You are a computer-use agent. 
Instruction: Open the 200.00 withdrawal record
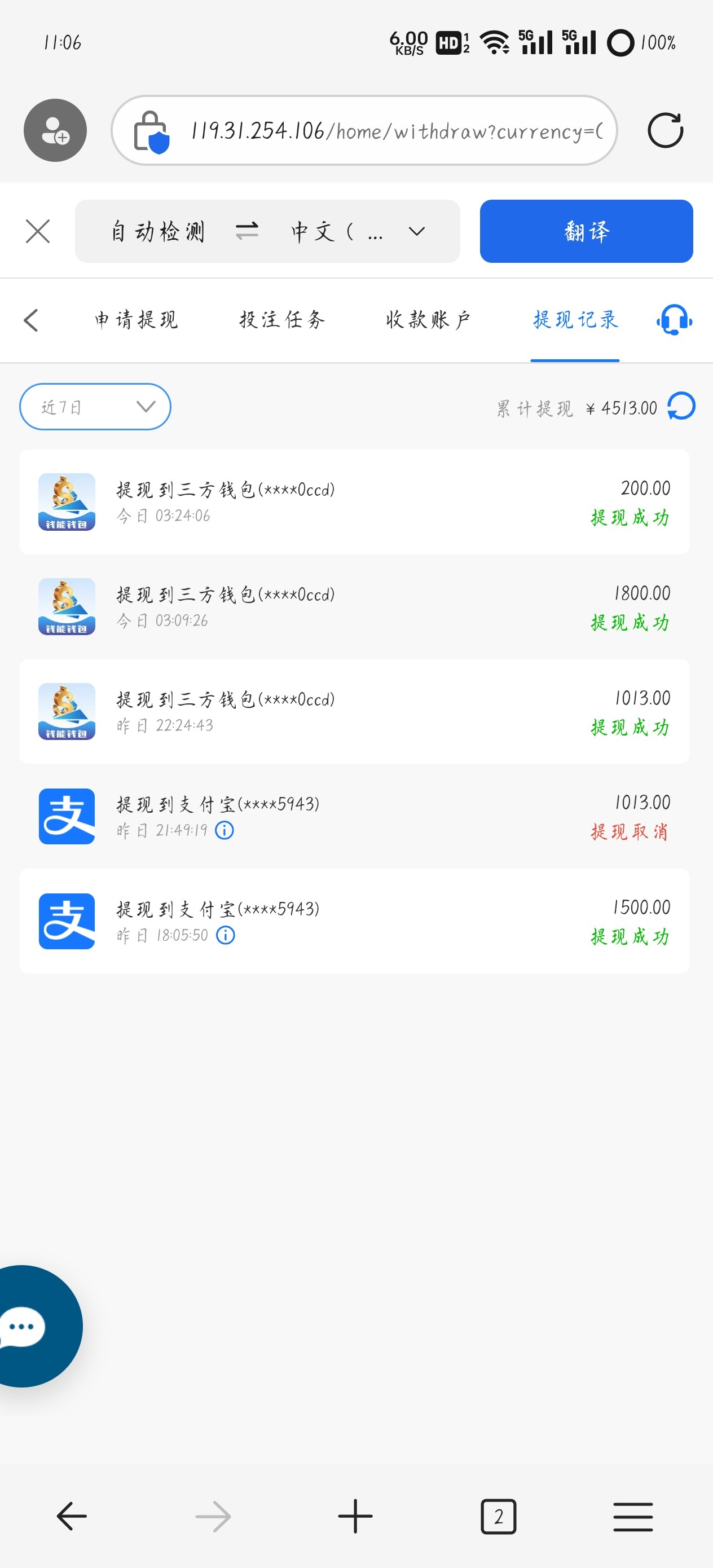[354, 502]
